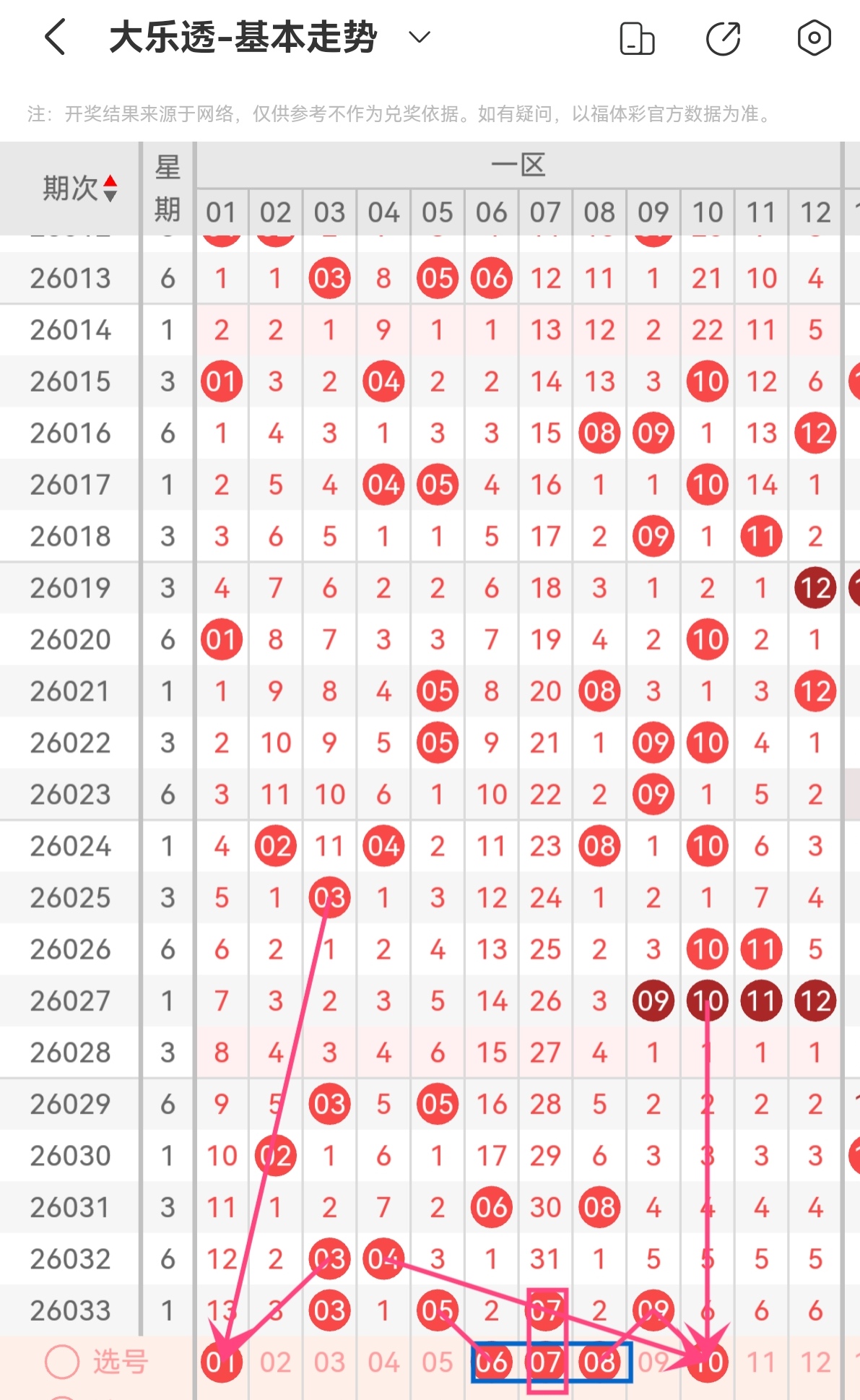The width and height of the screenshot is (860, 1400).
Task: Open the chart-type dropdown beside the title
Action: point(419,37)
